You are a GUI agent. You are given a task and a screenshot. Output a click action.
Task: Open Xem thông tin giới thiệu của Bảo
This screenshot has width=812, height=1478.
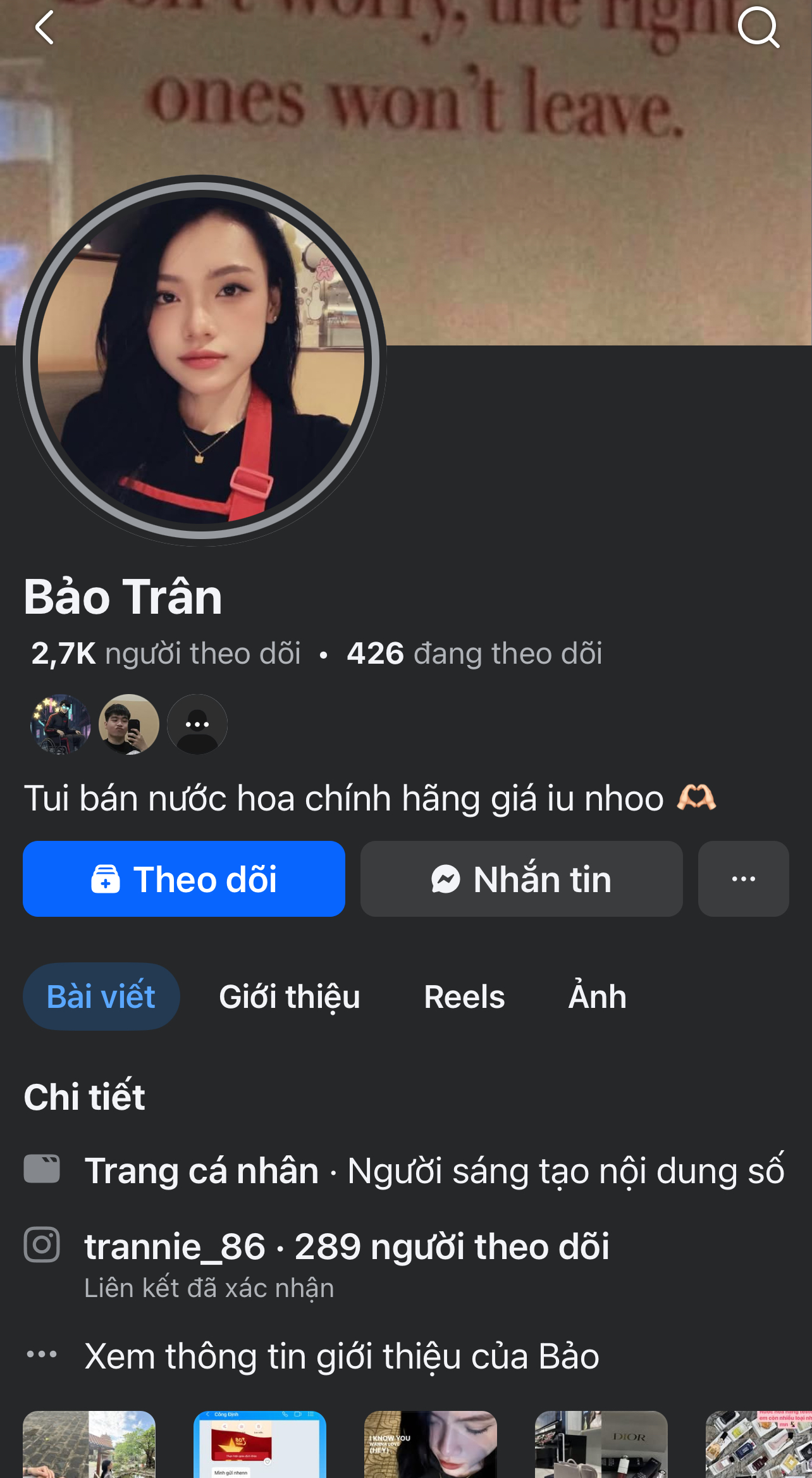(341, 1356)
